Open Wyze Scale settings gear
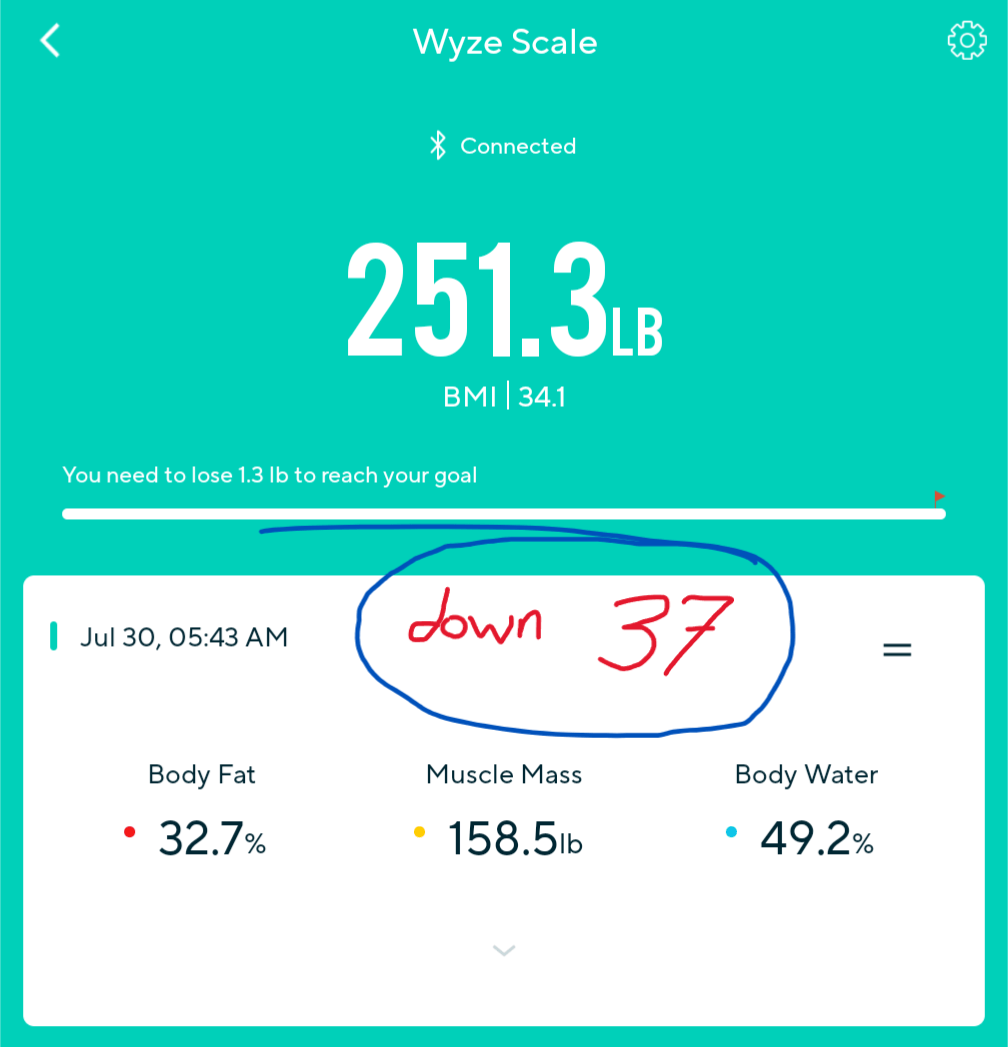 coord(966,41)
